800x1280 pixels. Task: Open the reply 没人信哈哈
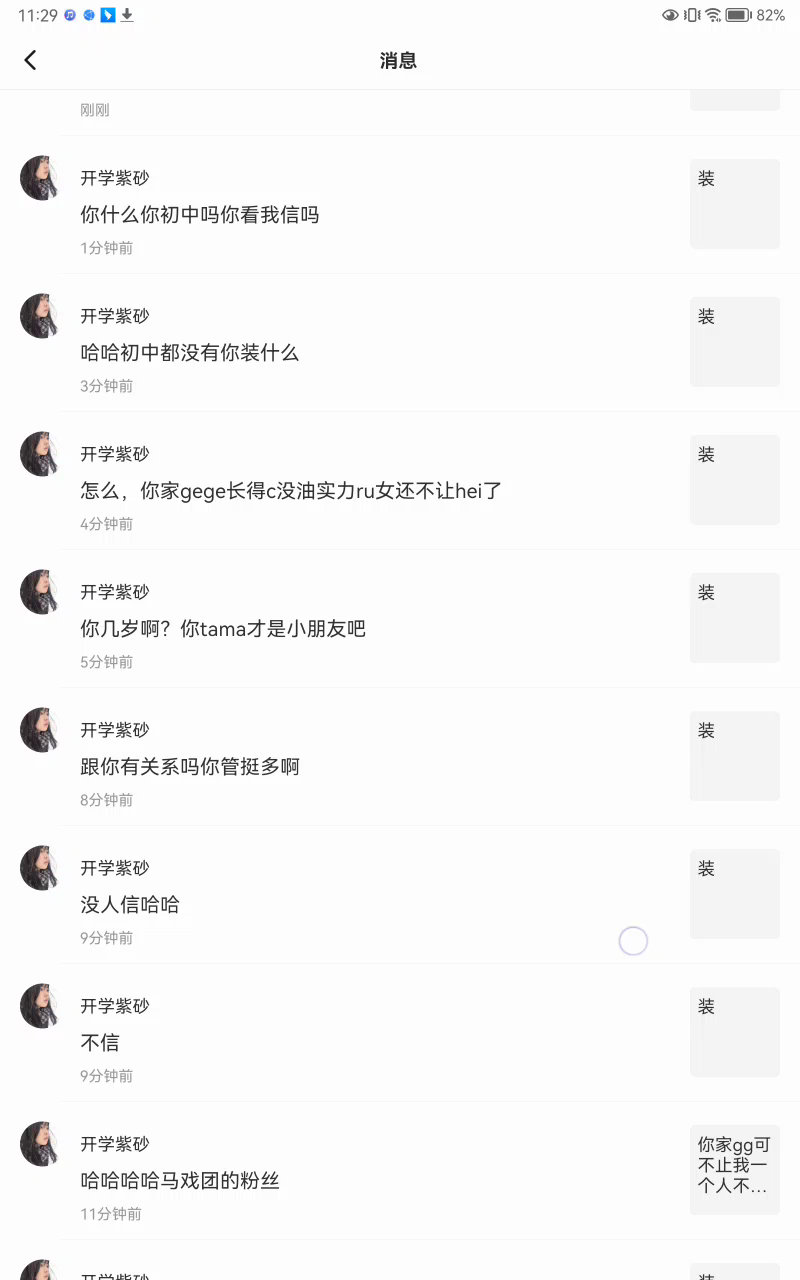click(x=130, y=904)
